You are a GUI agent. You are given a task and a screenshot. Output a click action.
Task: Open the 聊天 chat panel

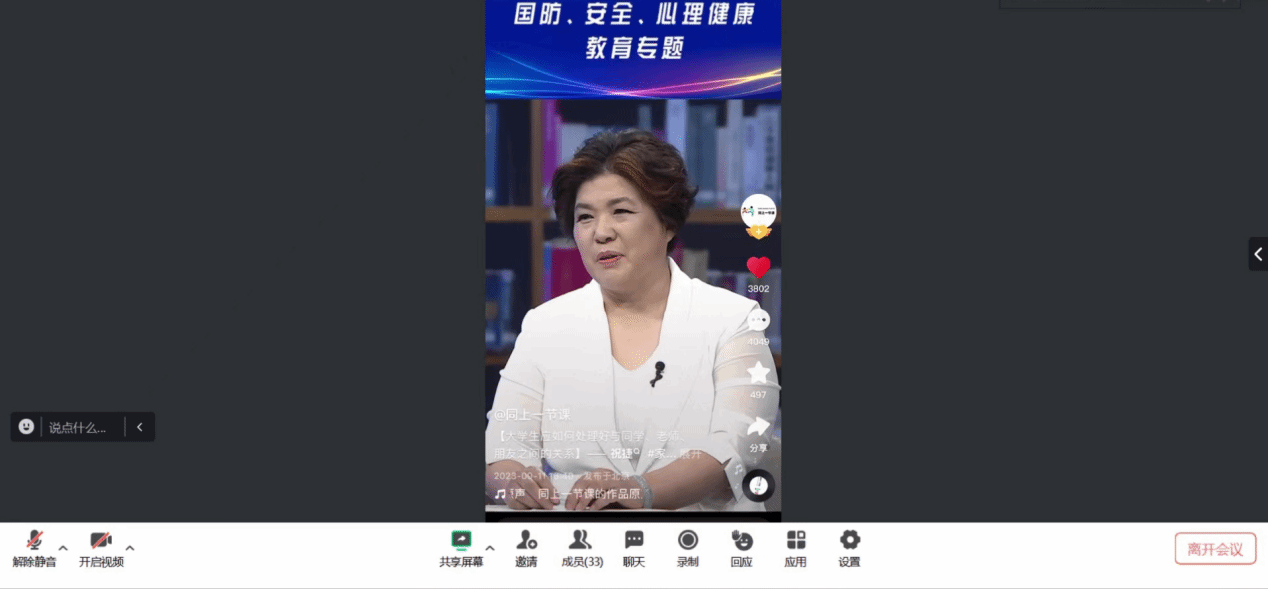coord(634,548)
